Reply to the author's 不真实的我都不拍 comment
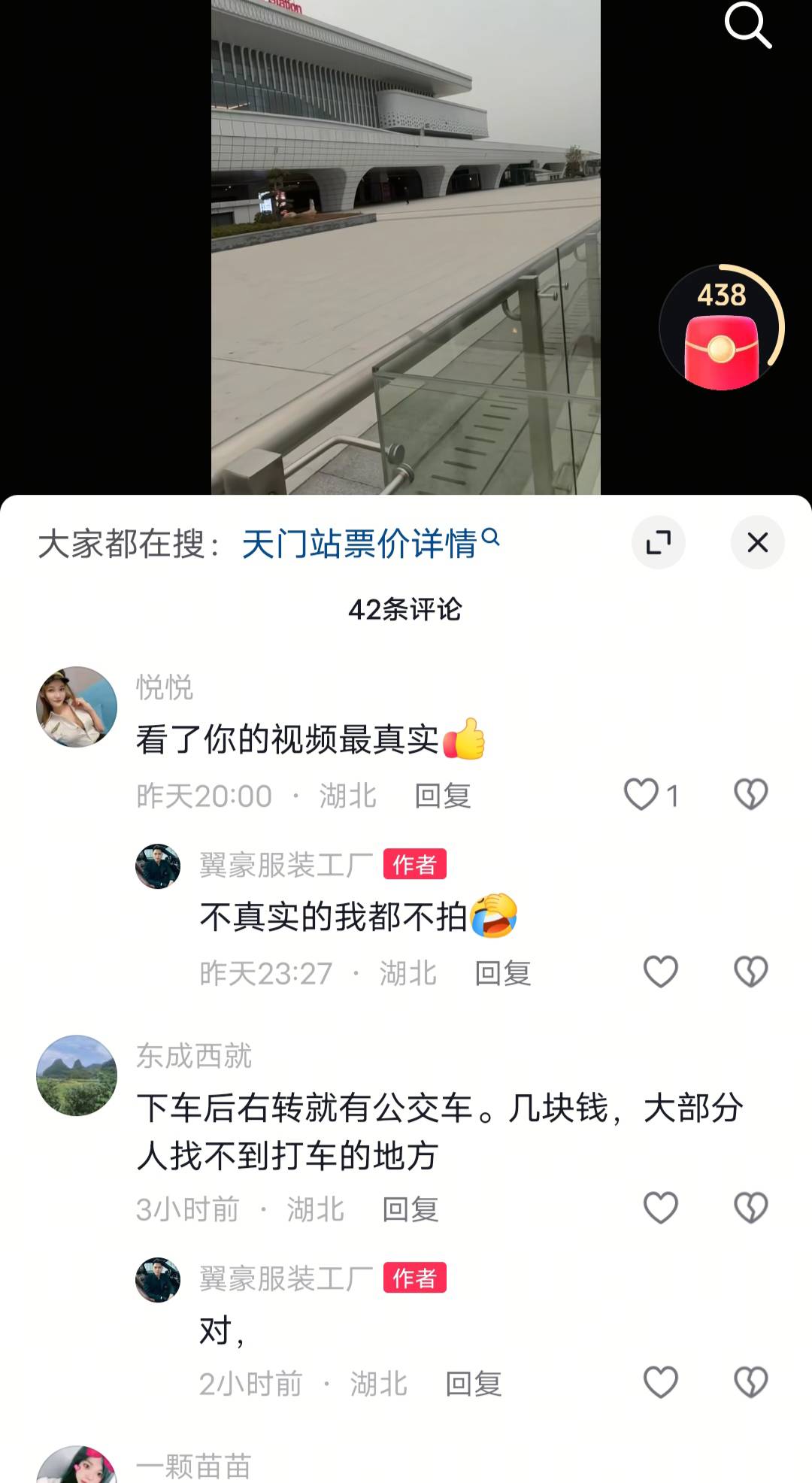 503,973
